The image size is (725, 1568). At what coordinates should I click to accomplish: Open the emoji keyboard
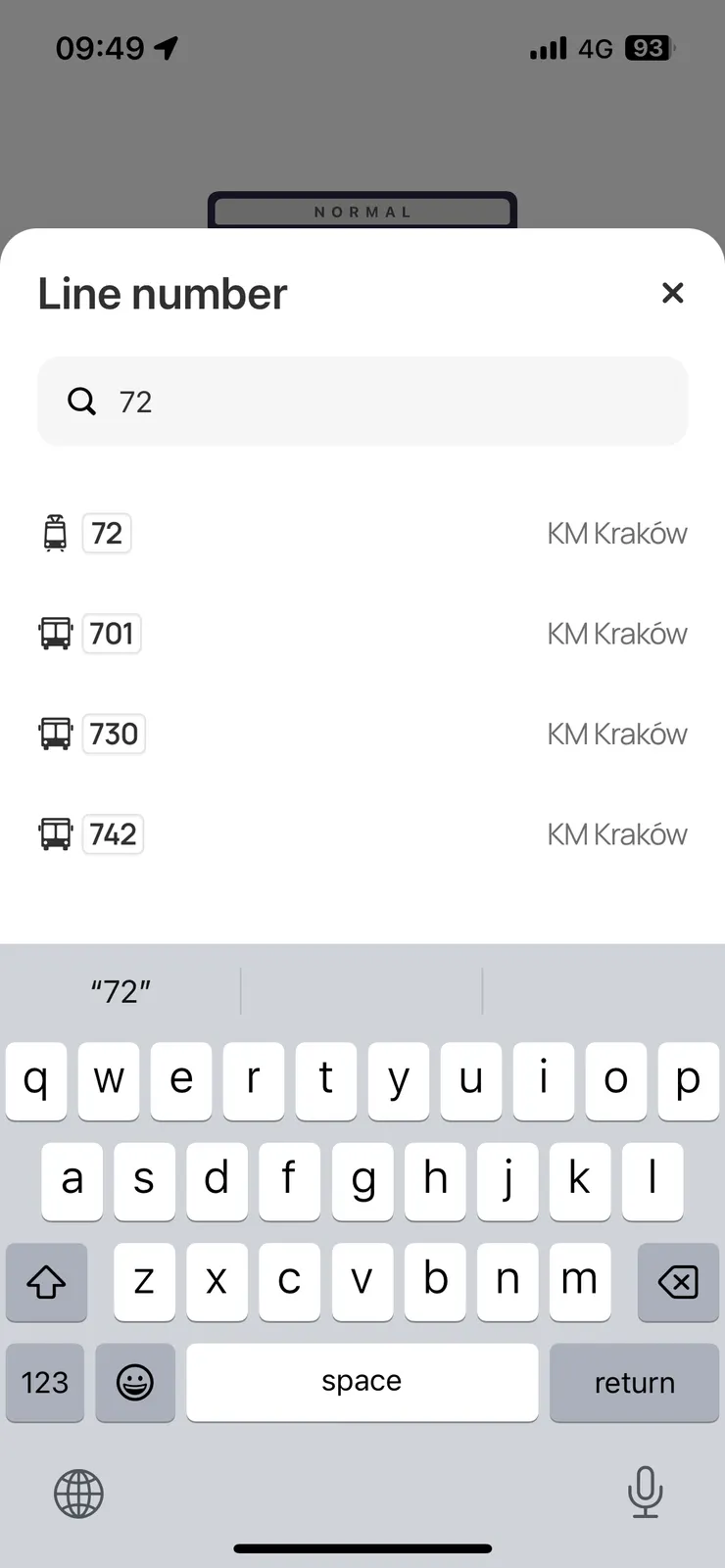135,1382
